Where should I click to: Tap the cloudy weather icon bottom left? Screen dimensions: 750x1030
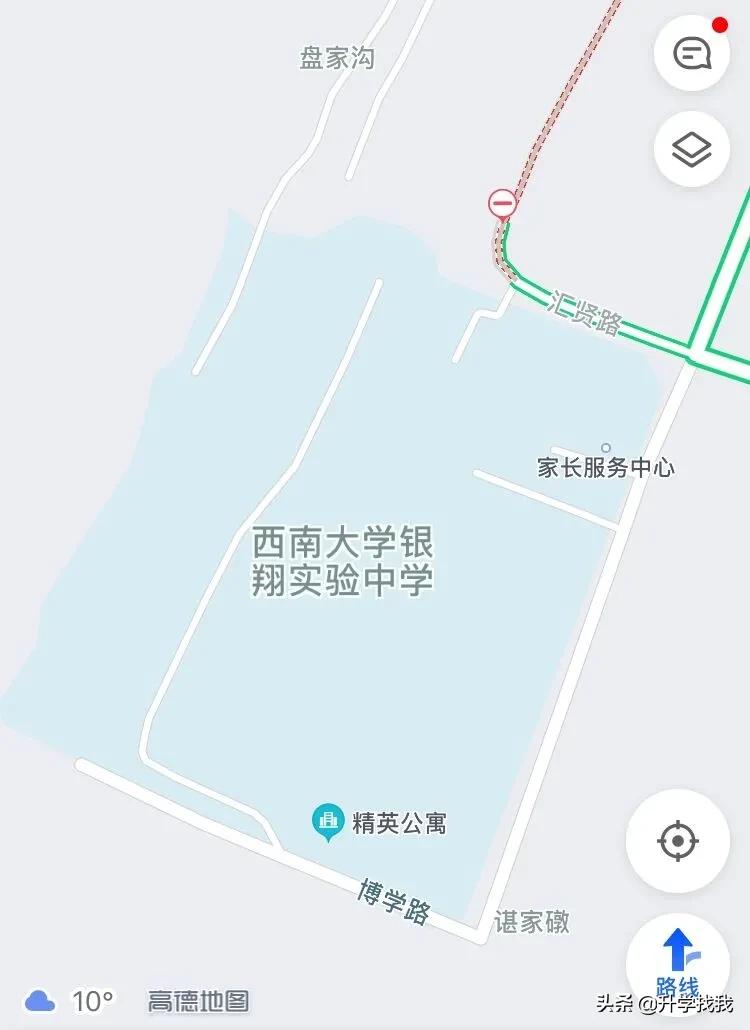42,997
